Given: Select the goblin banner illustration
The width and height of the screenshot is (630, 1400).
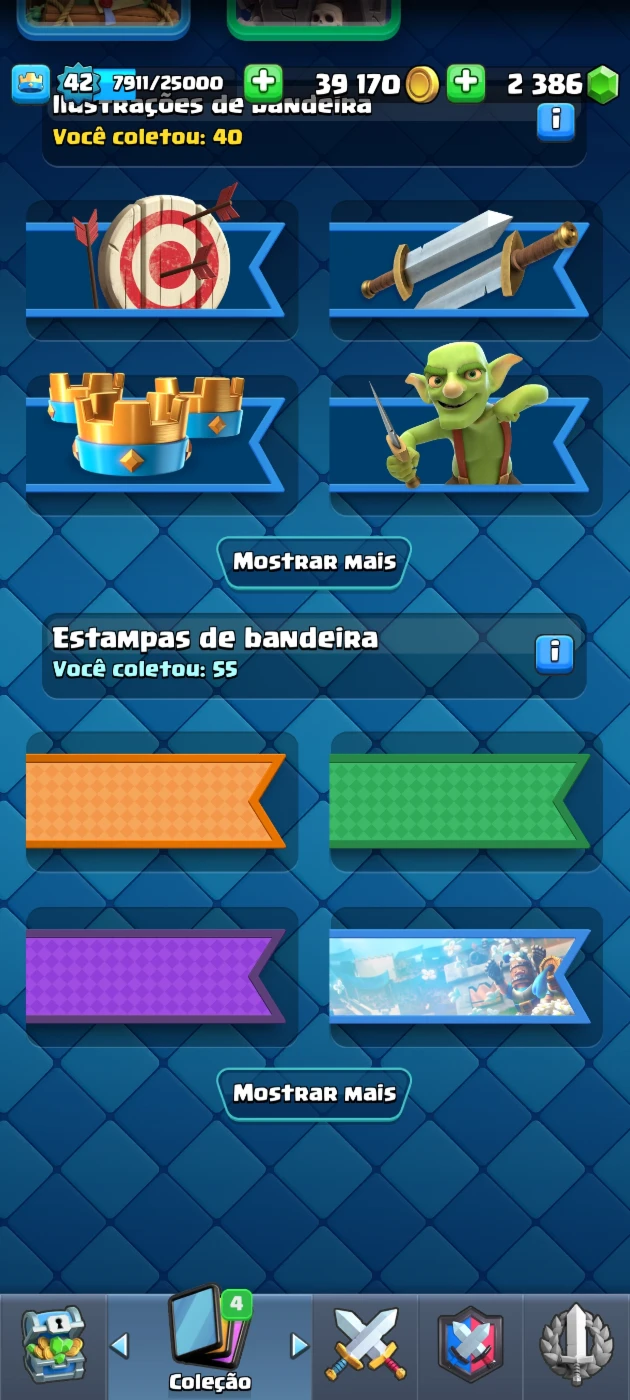Looking at the screenshot, I should [464, 432].
